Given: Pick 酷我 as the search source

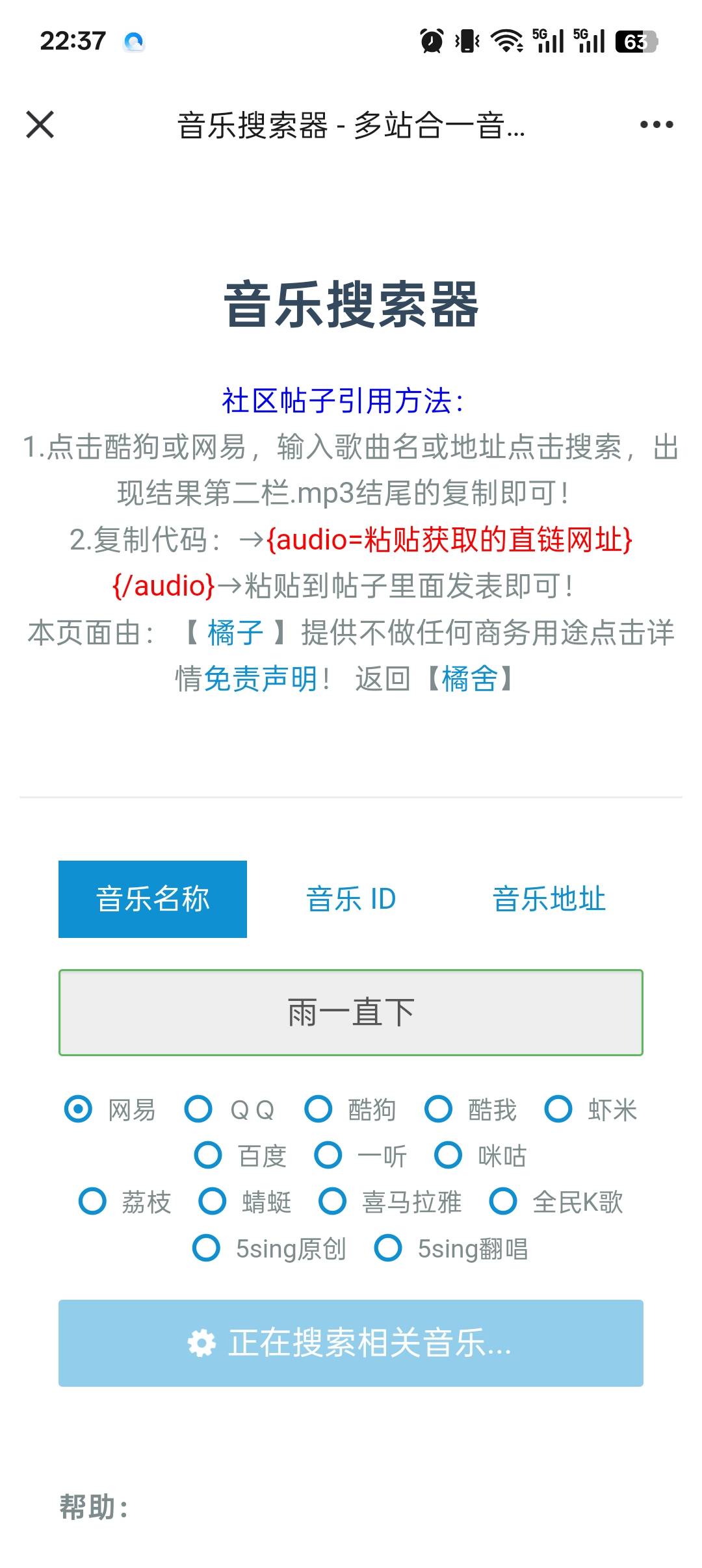Looking at the screenshot, I should 438,1109.
